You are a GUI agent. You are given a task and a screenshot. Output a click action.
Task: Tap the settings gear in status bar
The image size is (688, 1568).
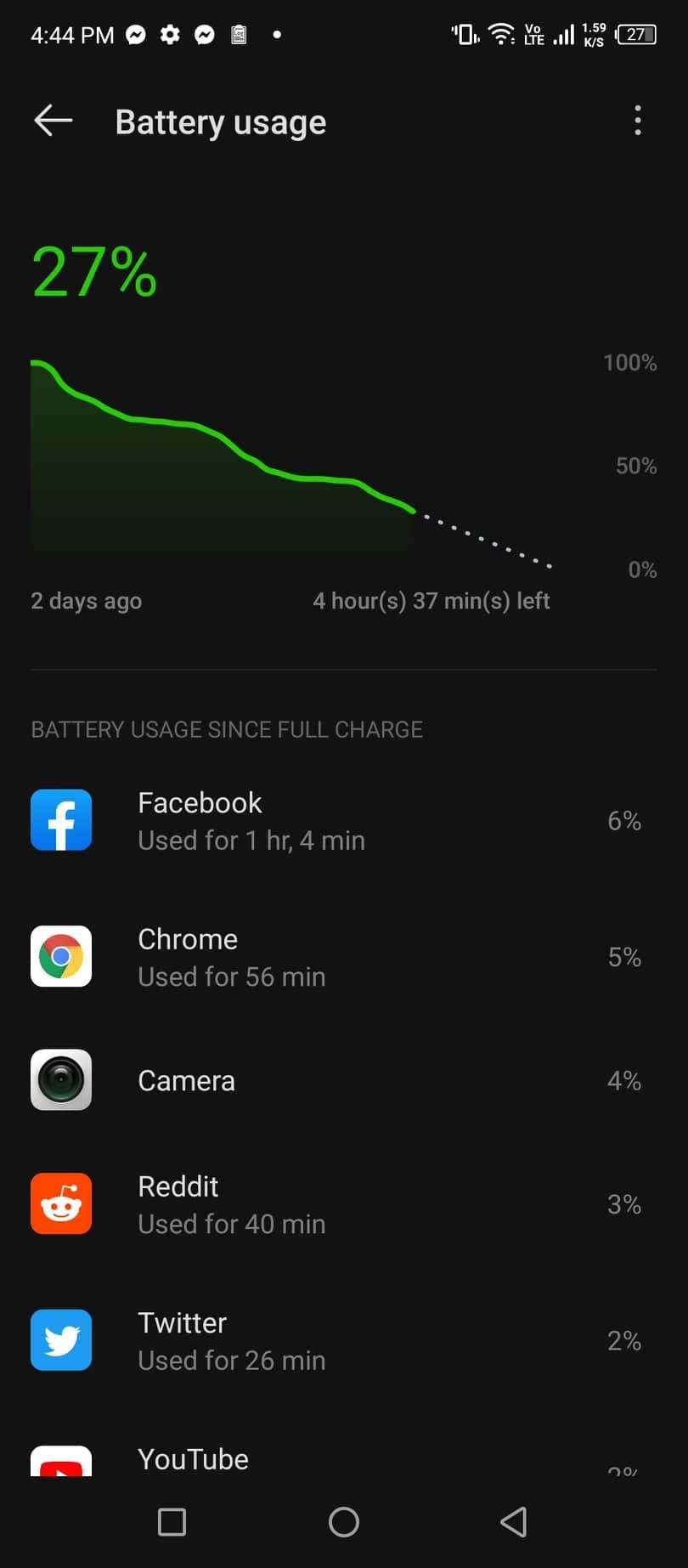pyautogui.click(x=170, y=34)
